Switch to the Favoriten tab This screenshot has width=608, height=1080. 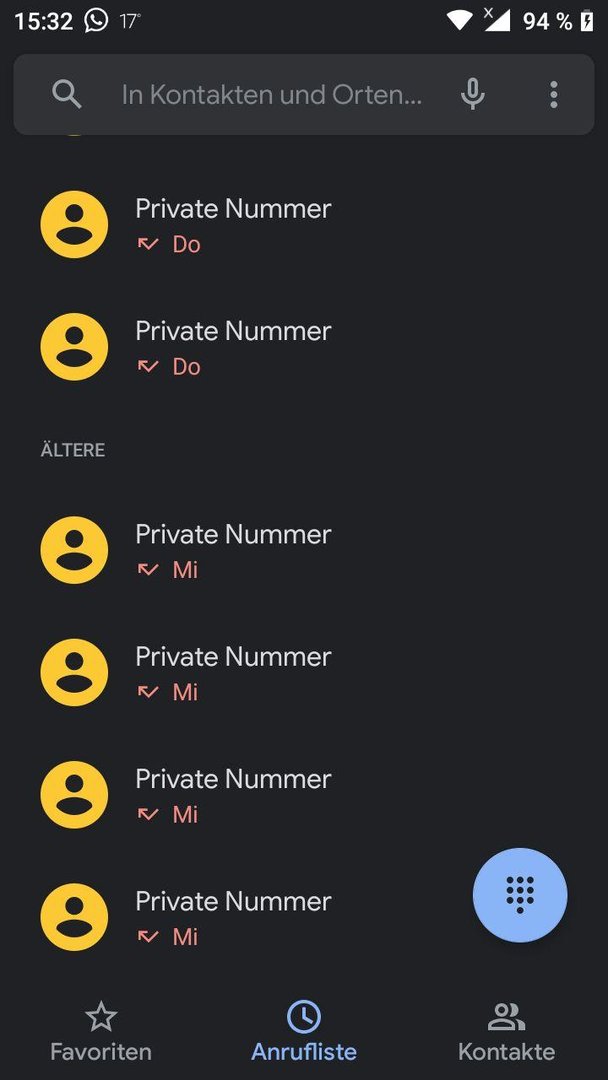101,1031
